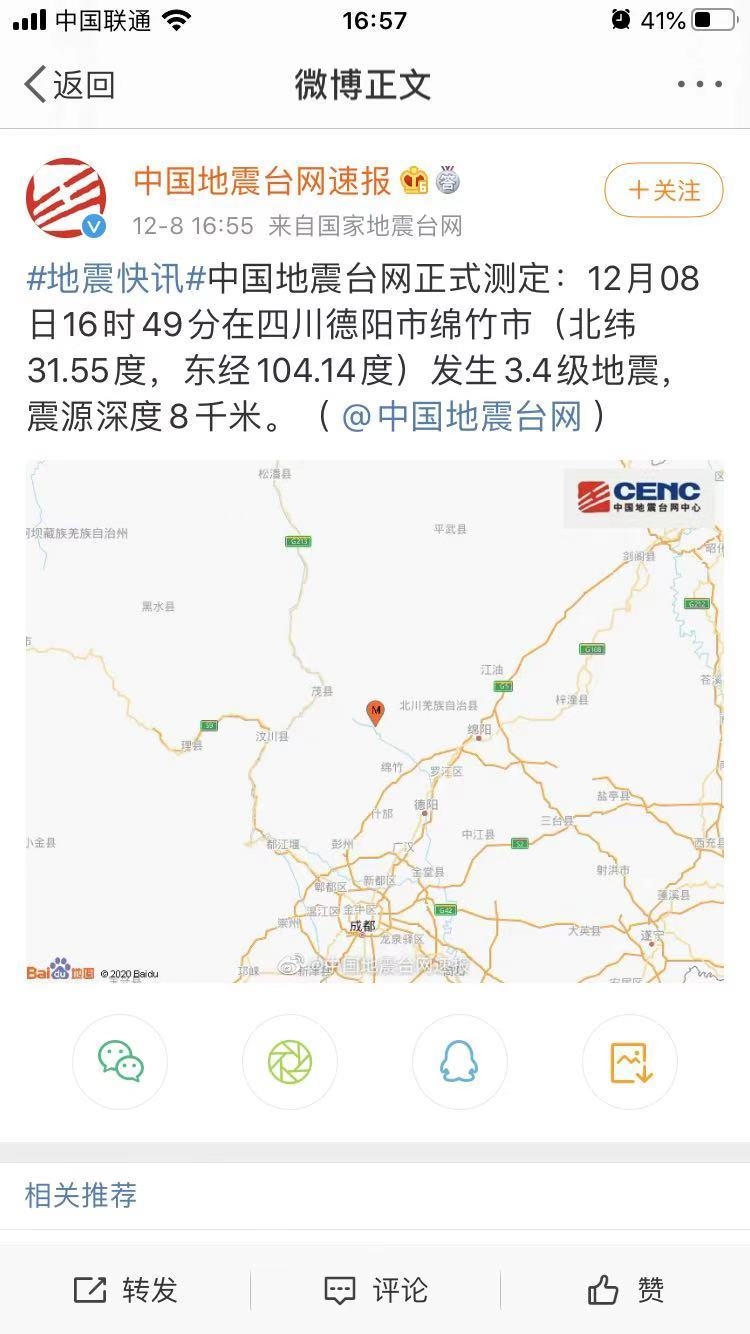
Task: Follow the account with +关注
Action: point(663,190)
